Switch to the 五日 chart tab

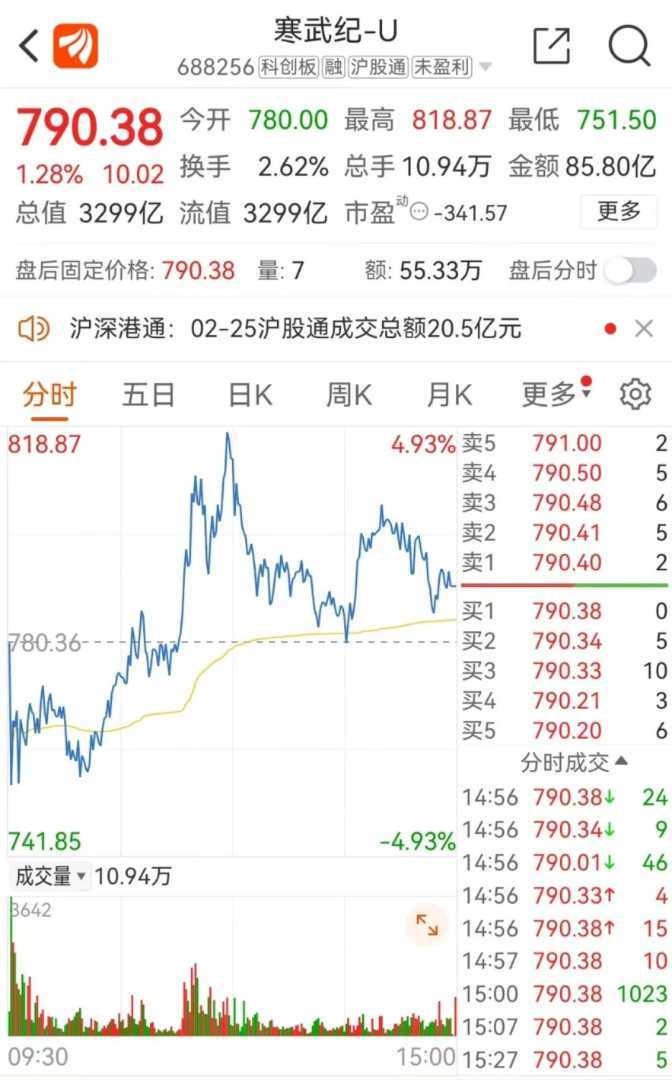[x=148, y=395]
